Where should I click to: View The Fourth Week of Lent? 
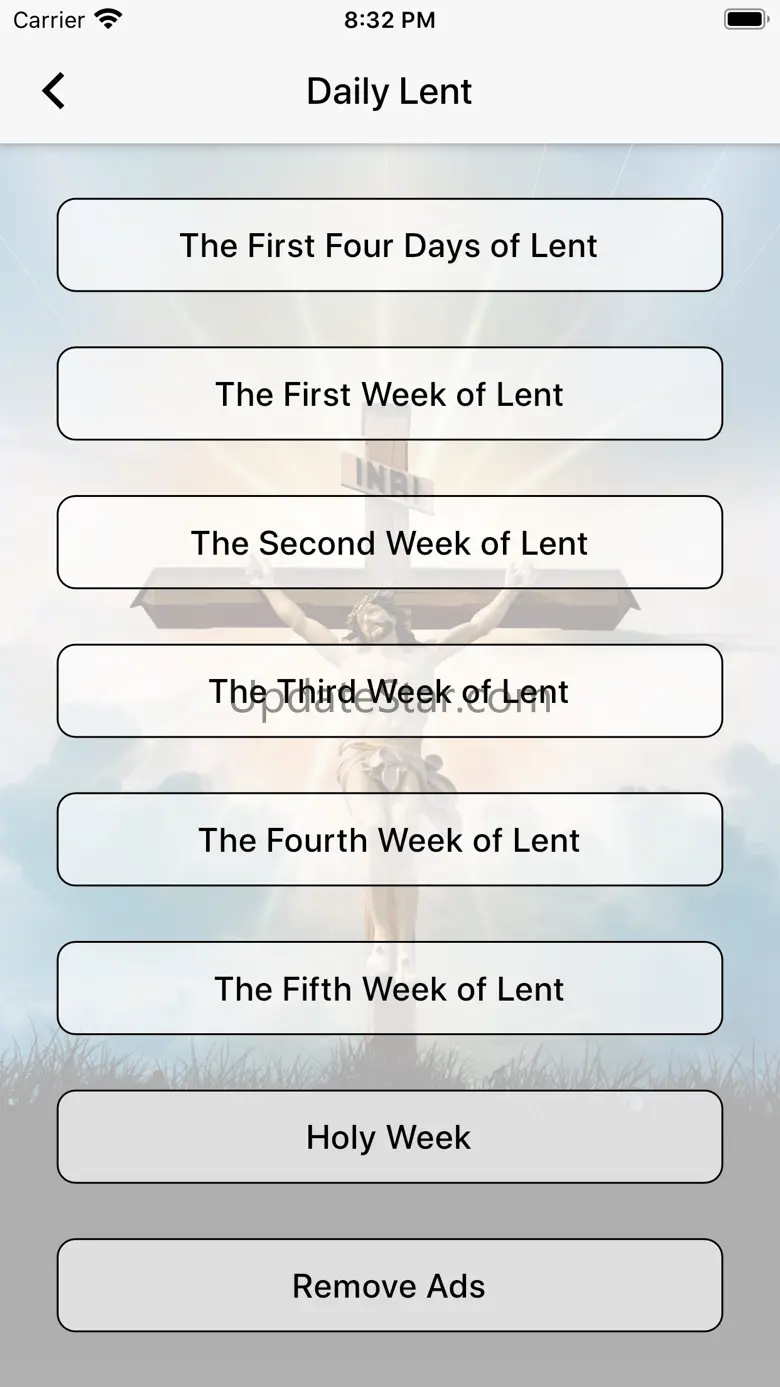pyautogui.click(x=390, y=840)
